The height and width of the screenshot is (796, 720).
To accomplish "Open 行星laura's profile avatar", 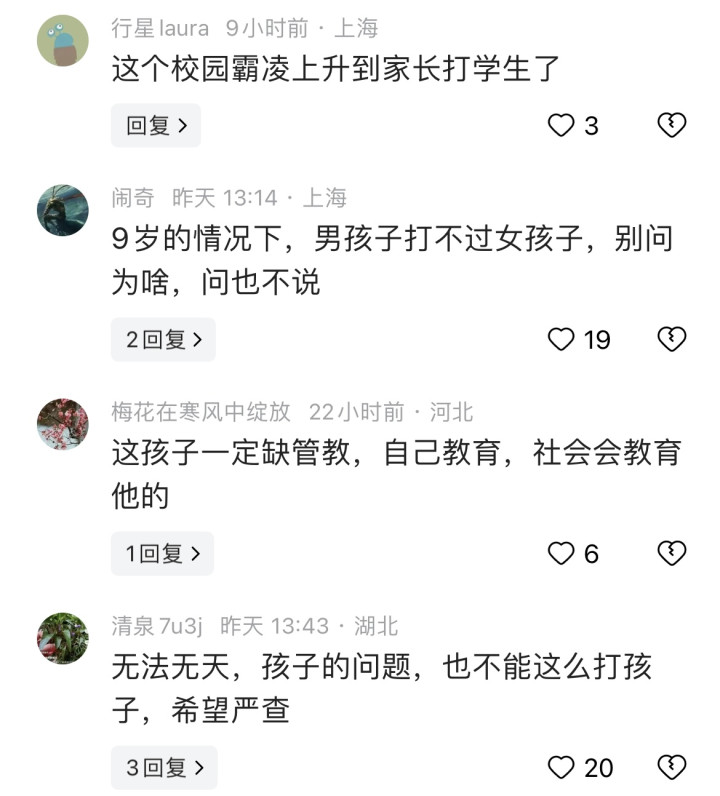I will tap(63, 41).
